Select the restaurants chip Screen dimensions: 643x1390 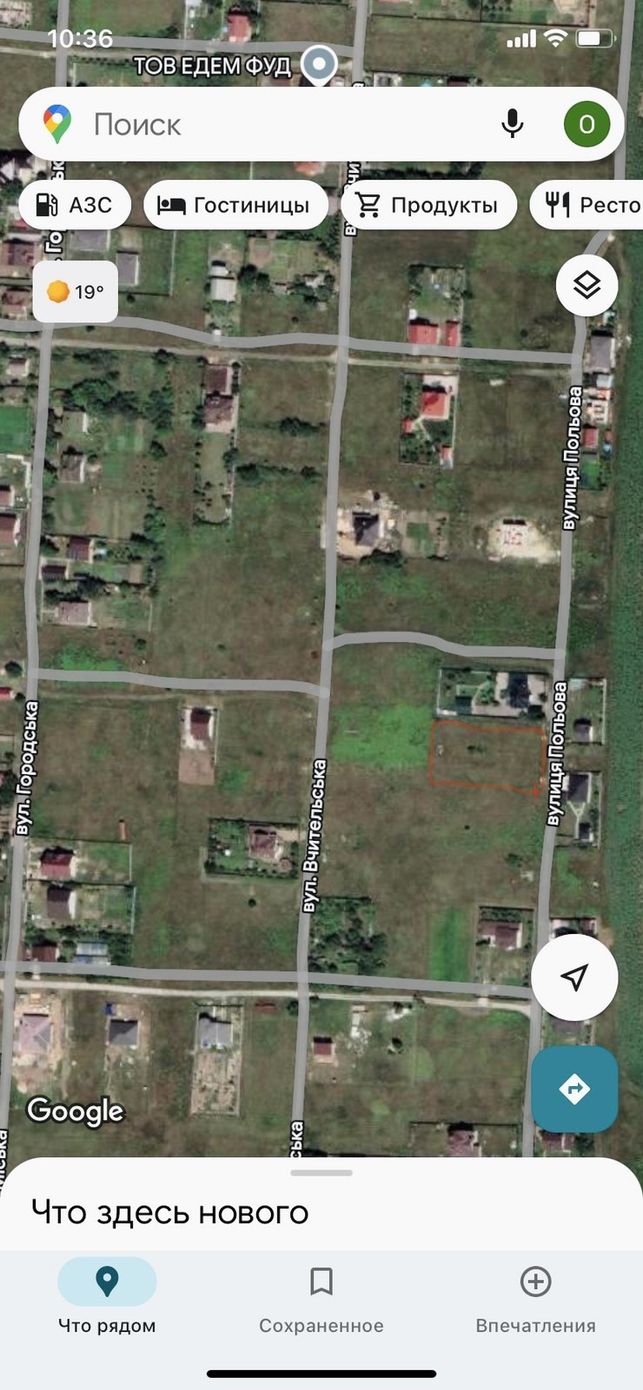pyautogui.click(x=587, y=206)
